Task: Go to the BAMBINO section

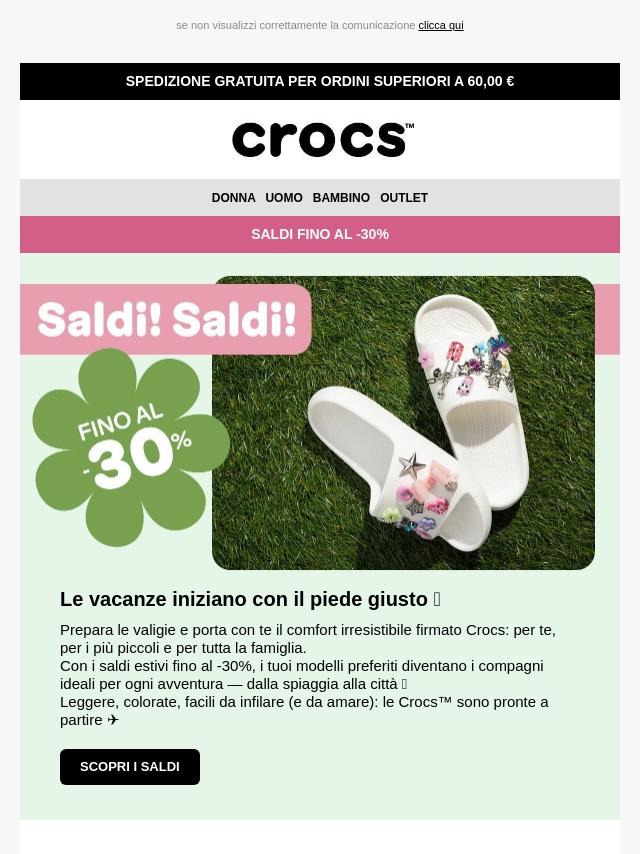Action: tap(341, 198)
